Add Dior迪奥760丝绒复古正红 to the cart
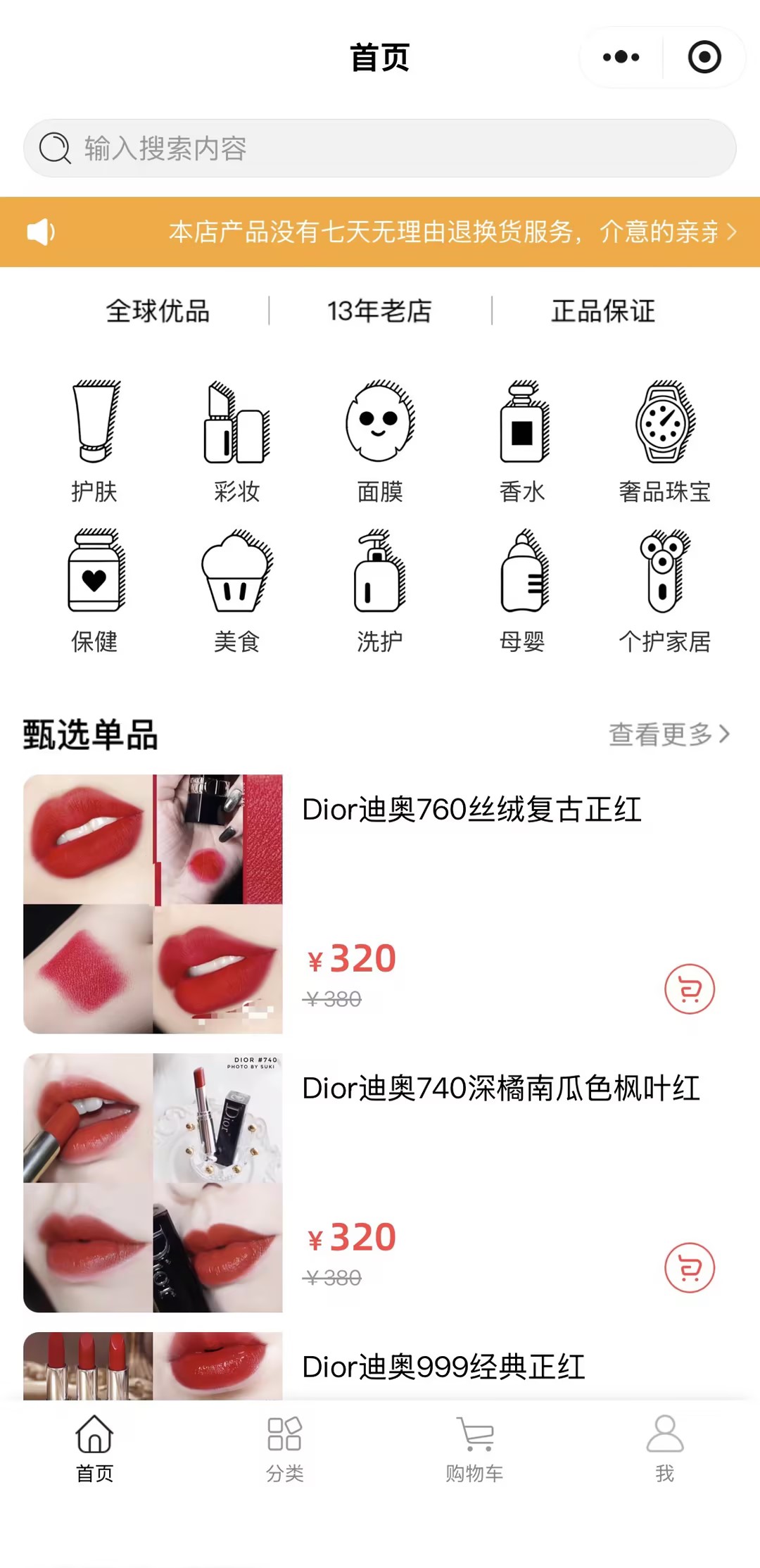Image resolution: width=760 pixels, height=1568 pixels. click(690, 989)
